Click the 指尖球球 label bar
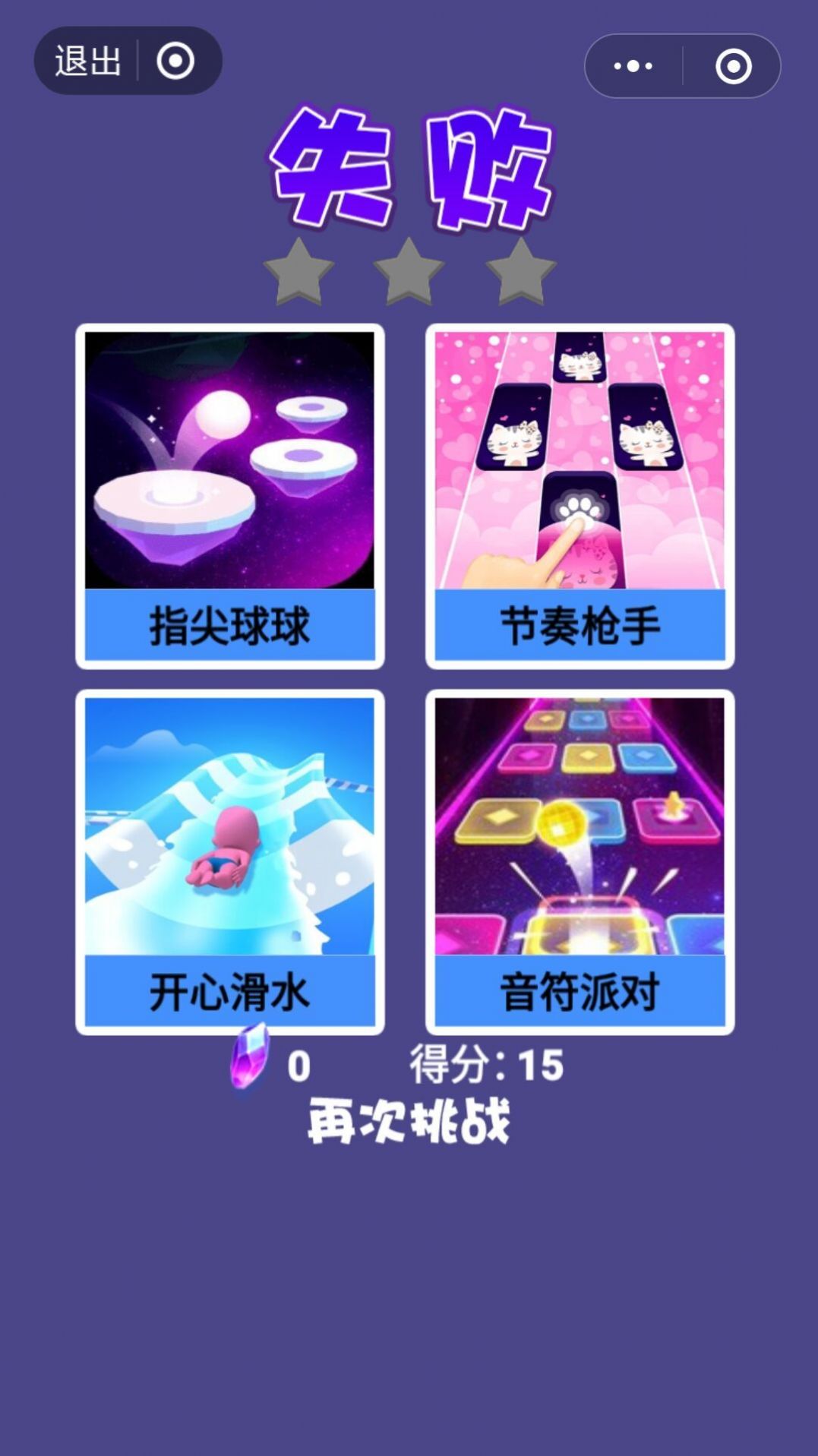 [229, 627]
